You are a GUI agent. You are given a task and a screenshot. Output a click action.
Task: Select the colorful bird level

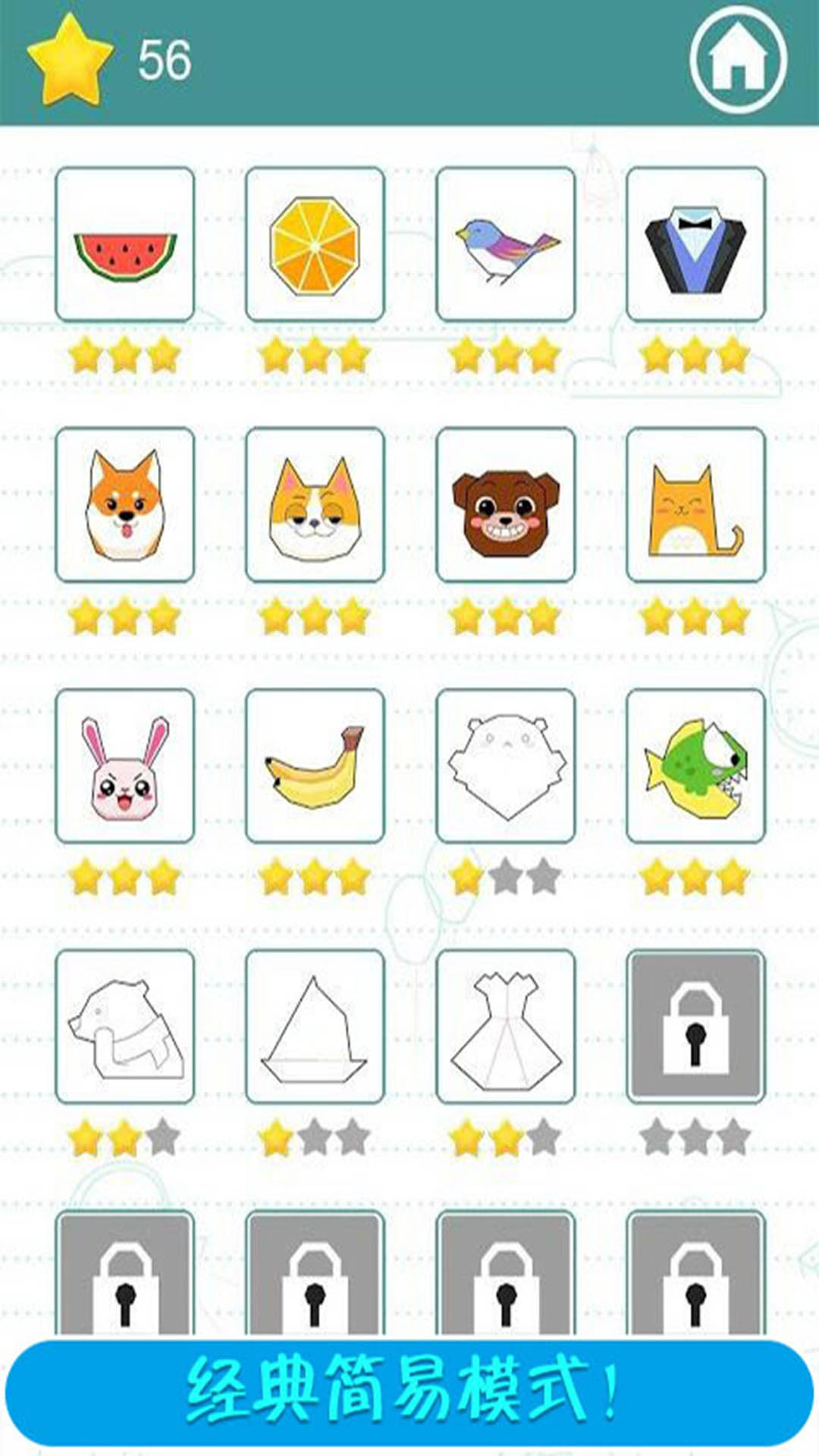tap(506, 244)
